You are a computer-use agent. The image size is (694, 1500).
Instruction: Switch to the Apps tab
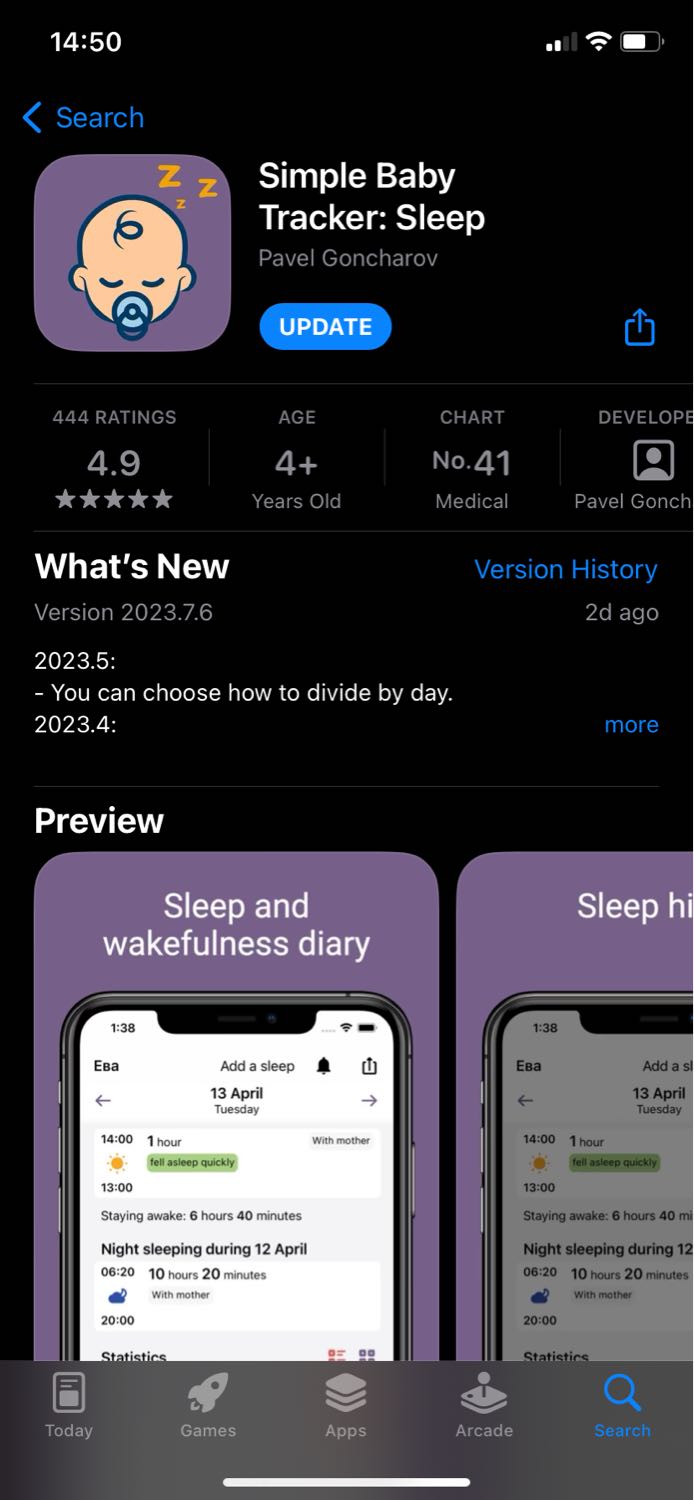346,1405
